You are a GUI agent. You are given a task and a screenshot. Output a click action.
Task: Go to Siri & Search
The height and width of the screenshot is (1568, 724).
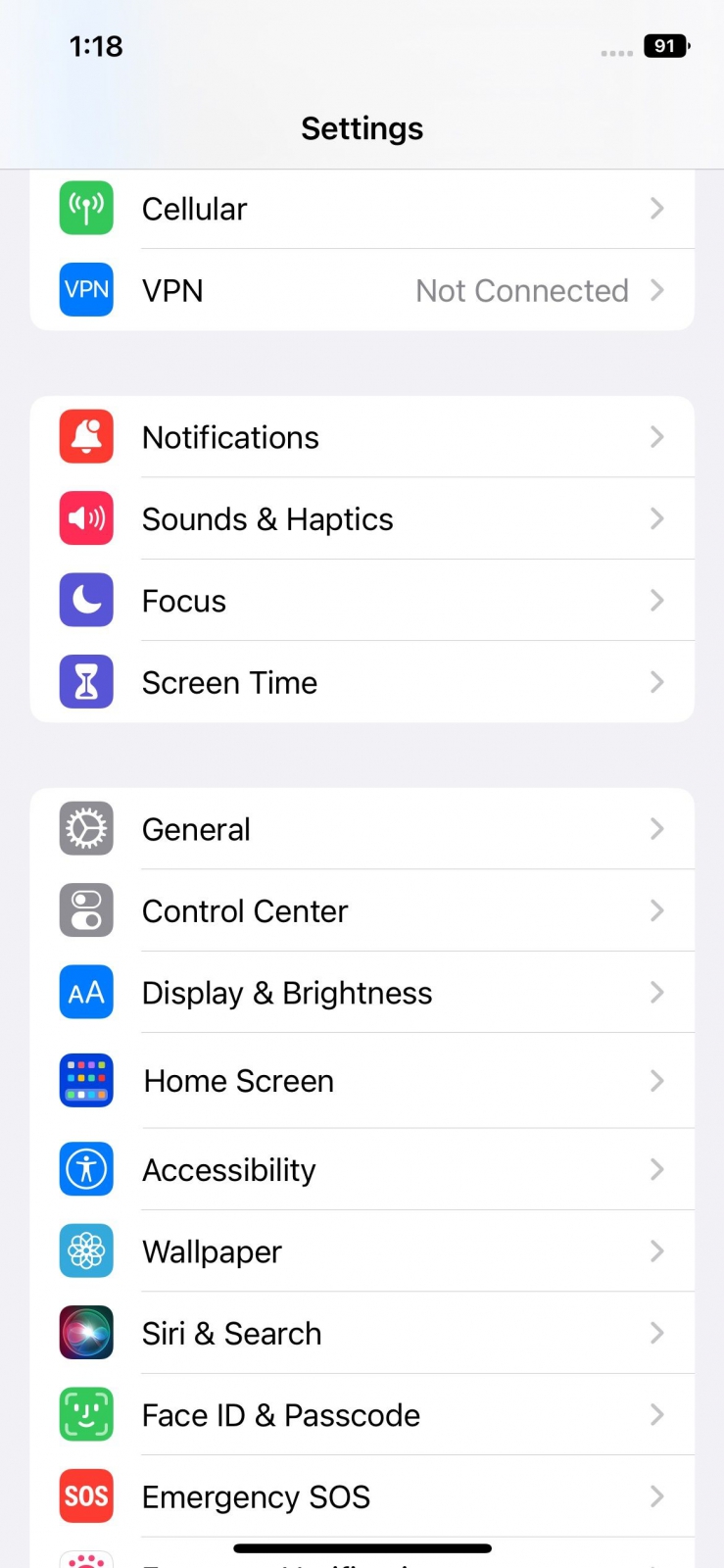[362, 1333]
